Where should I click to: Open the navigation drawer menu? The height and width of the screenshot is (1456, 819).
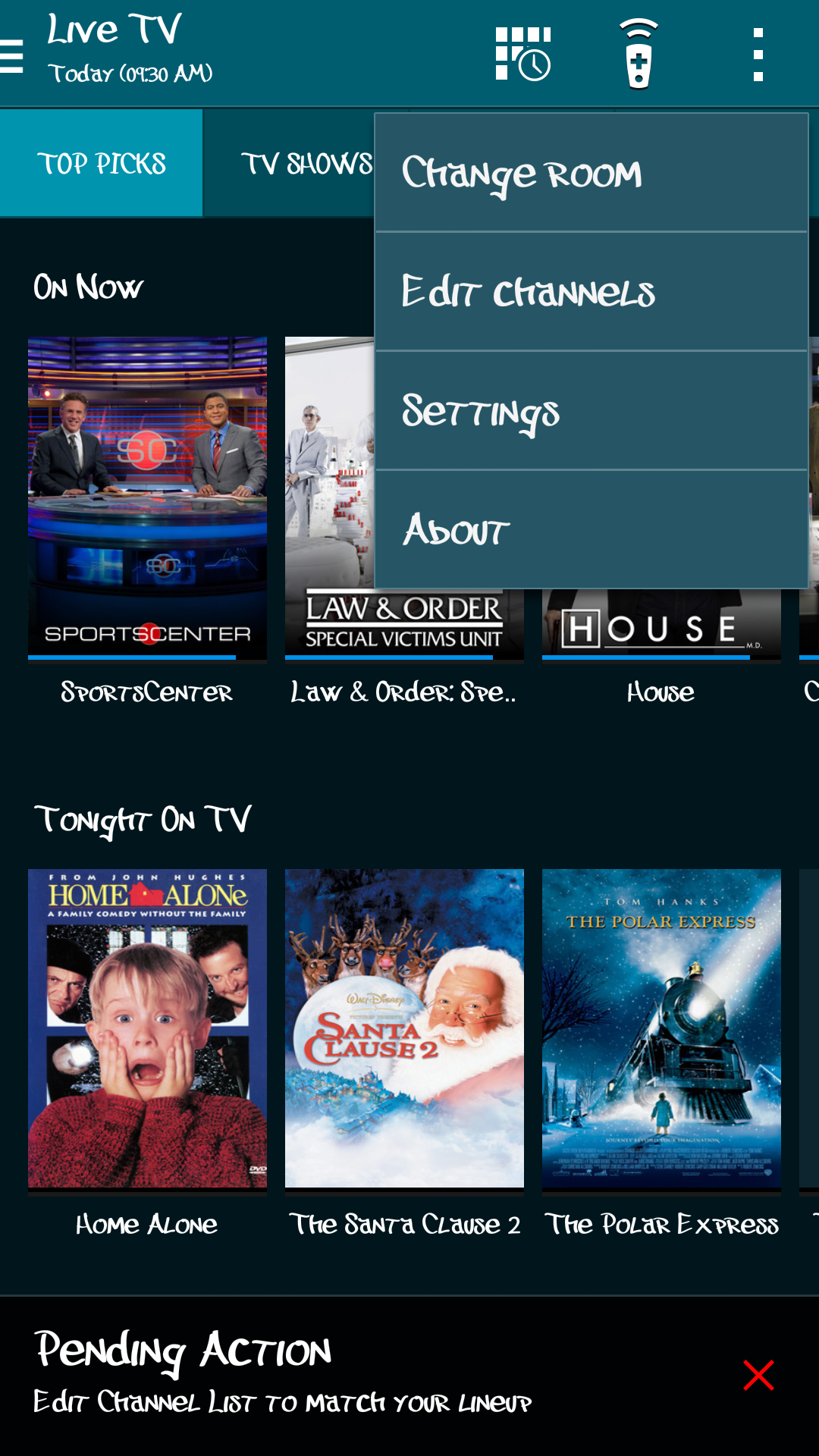pyautogui.click(x=12, y=56)
